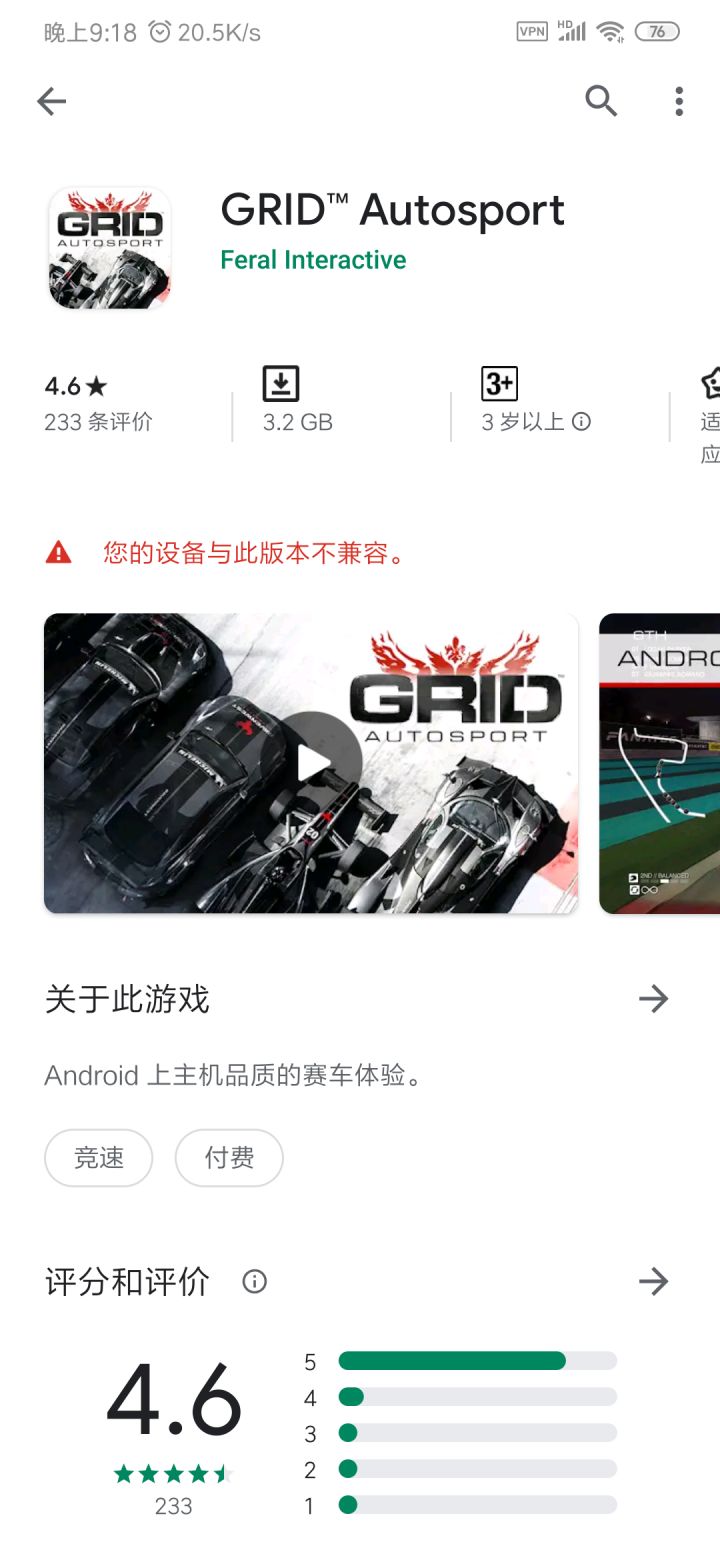Screen dimensions: 720x1560
Task: View the second gameplay screenshot
Action: point(659,763)
